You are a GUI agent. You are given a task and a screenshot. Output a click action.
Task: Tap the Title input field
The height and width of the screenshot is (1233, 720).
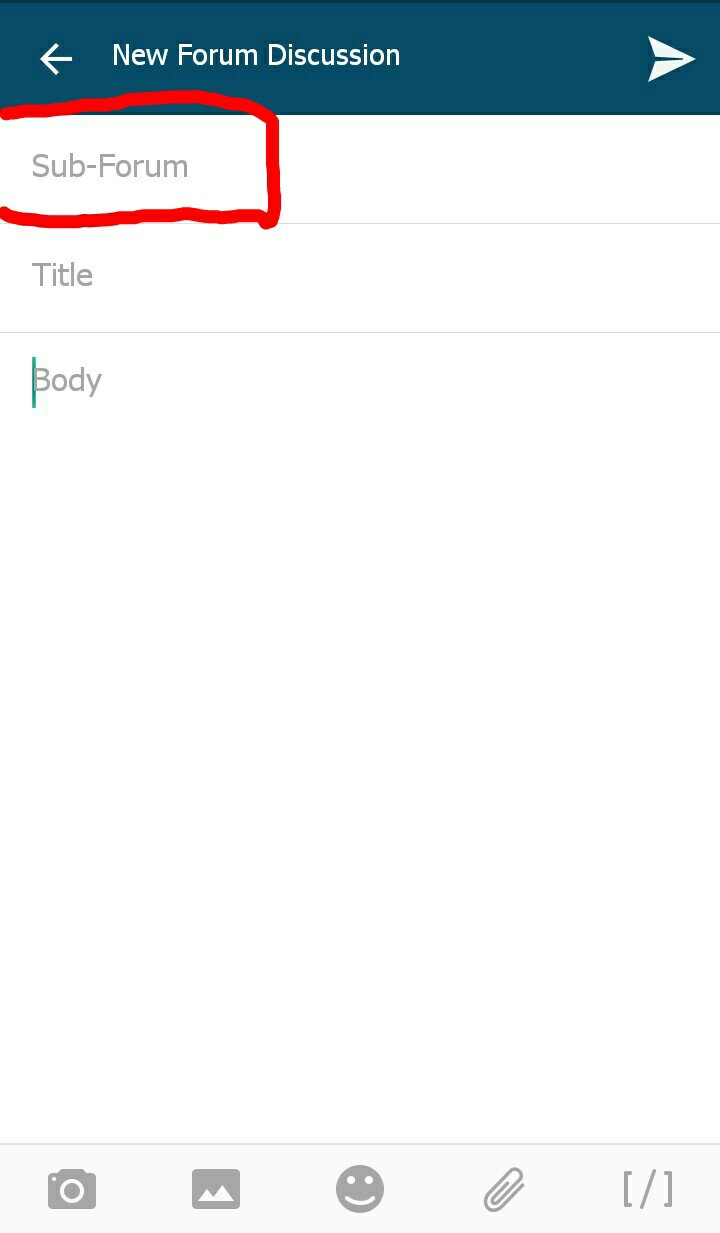(360, 276)
